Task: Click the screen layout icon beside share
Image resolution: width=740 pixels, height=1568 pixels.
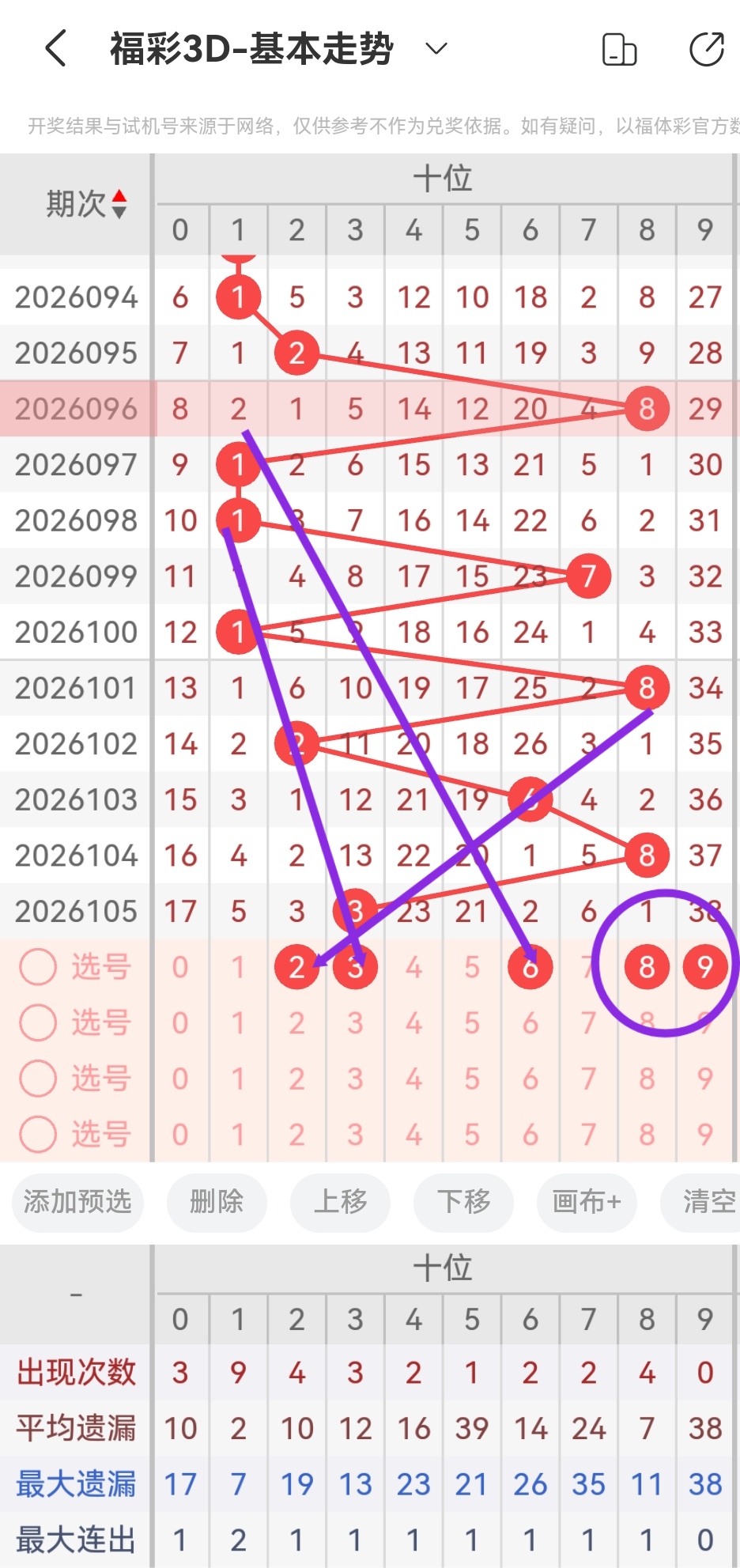Action: coord(620,49)
